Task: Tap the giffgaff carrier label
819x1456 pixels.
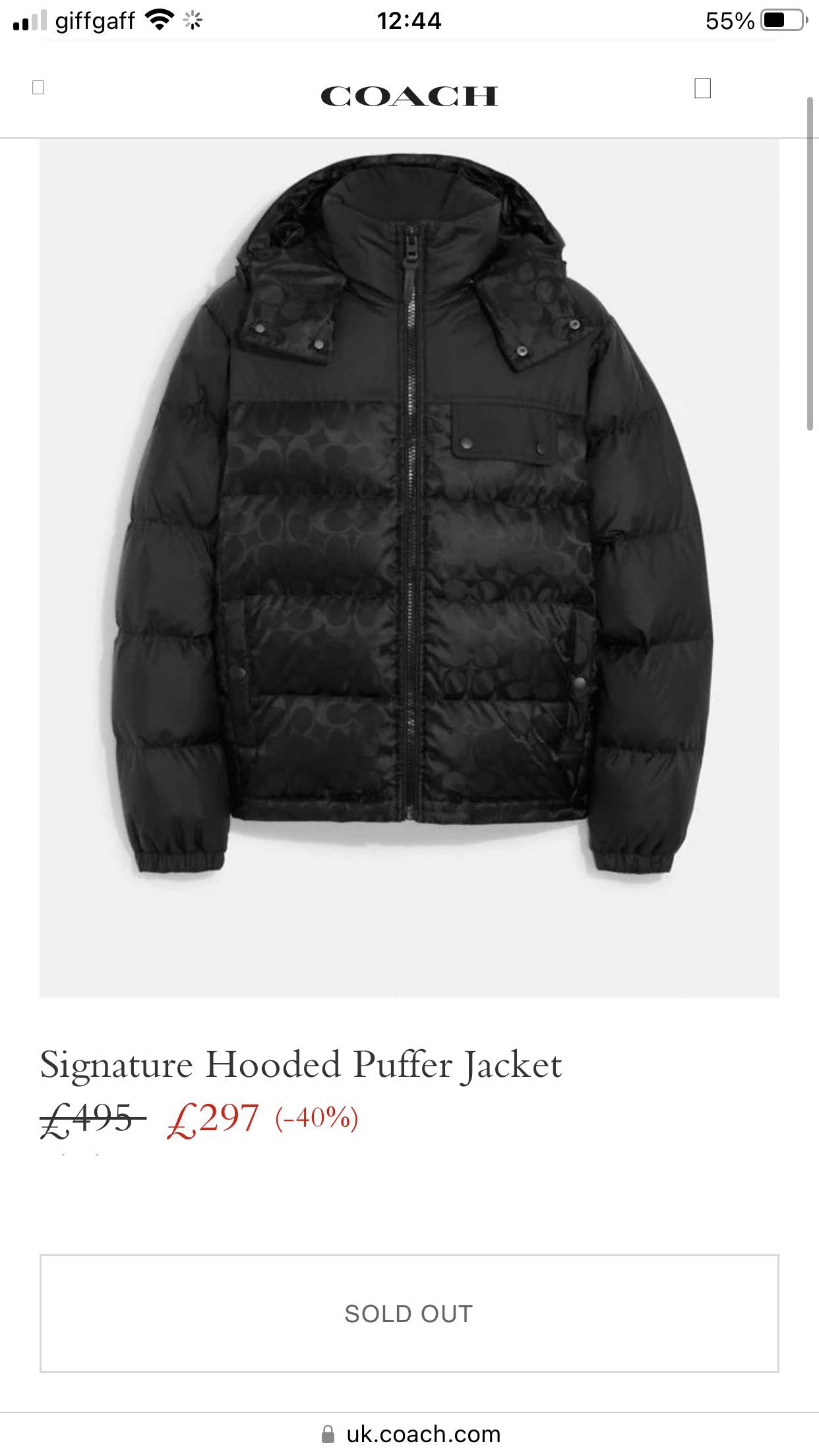Action: 96,20
